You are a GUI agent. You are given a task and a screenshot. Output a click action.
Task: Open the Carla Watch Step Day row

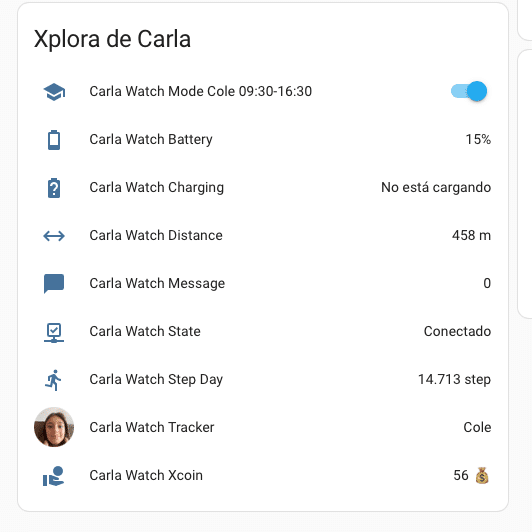pos(263,379)
